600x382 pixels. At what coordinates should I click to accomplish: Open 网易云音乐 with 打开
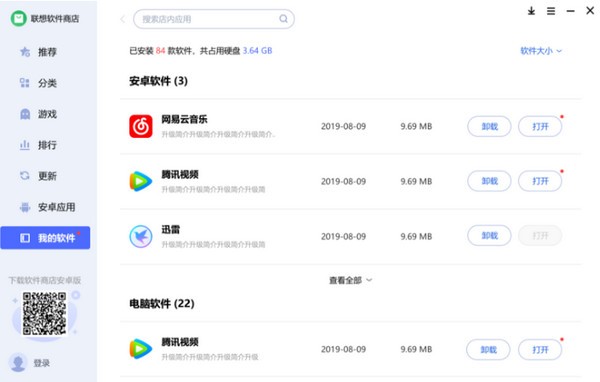(x=540, y=126)
